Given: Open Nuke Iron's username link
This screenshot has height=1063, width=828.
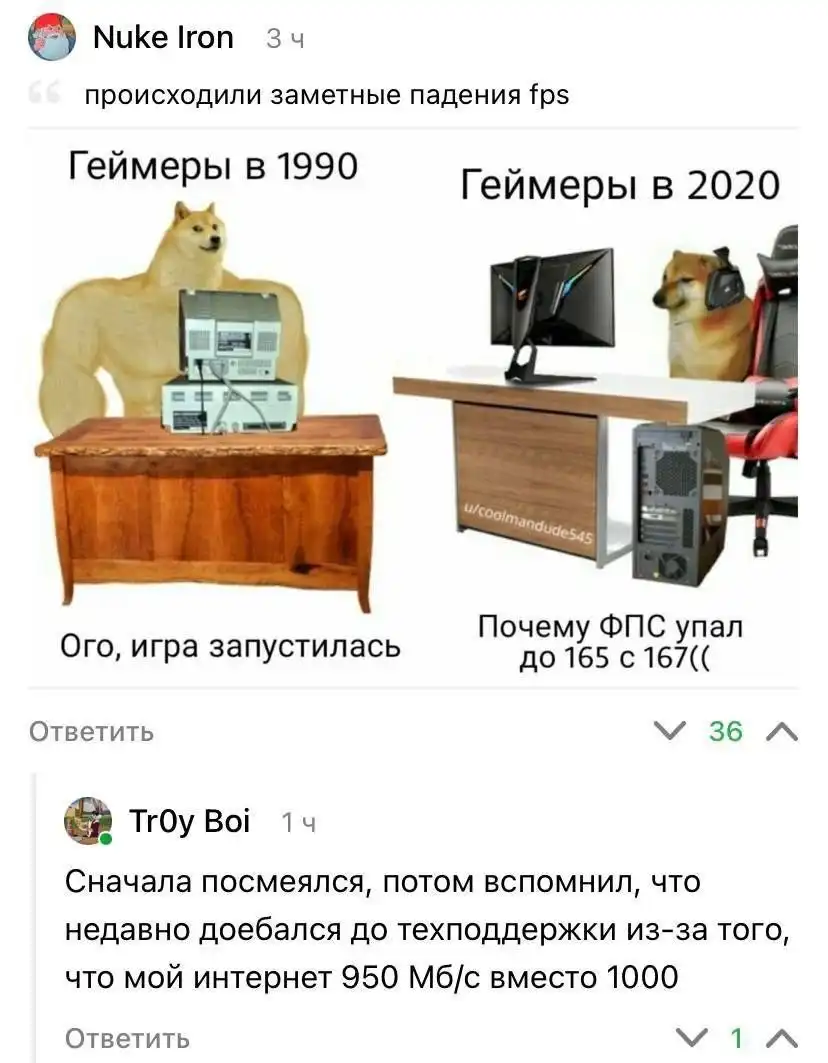Looking at the screenshot, I should coord(162,38).
